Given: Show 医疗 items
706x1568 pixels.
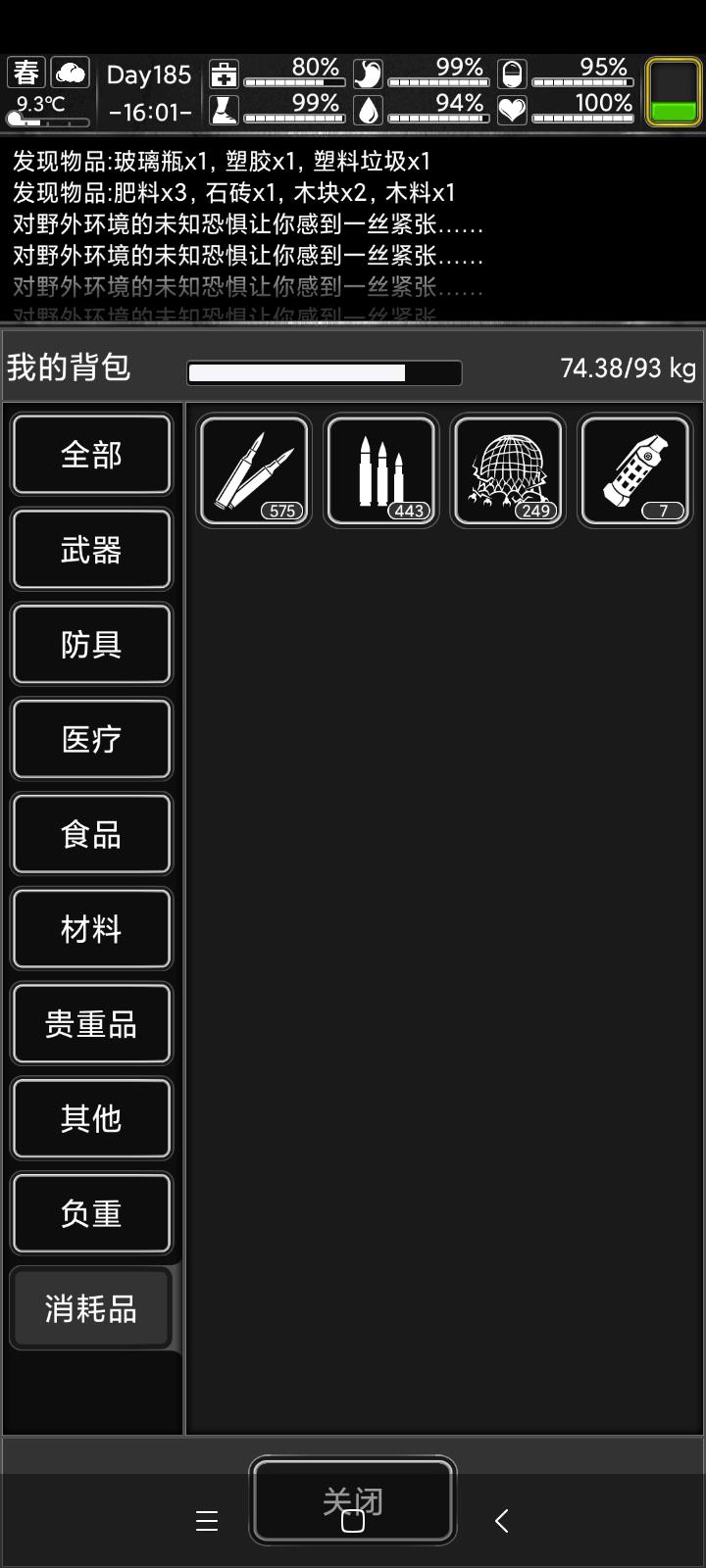Looking at the screenshot, I should point(91,739).
